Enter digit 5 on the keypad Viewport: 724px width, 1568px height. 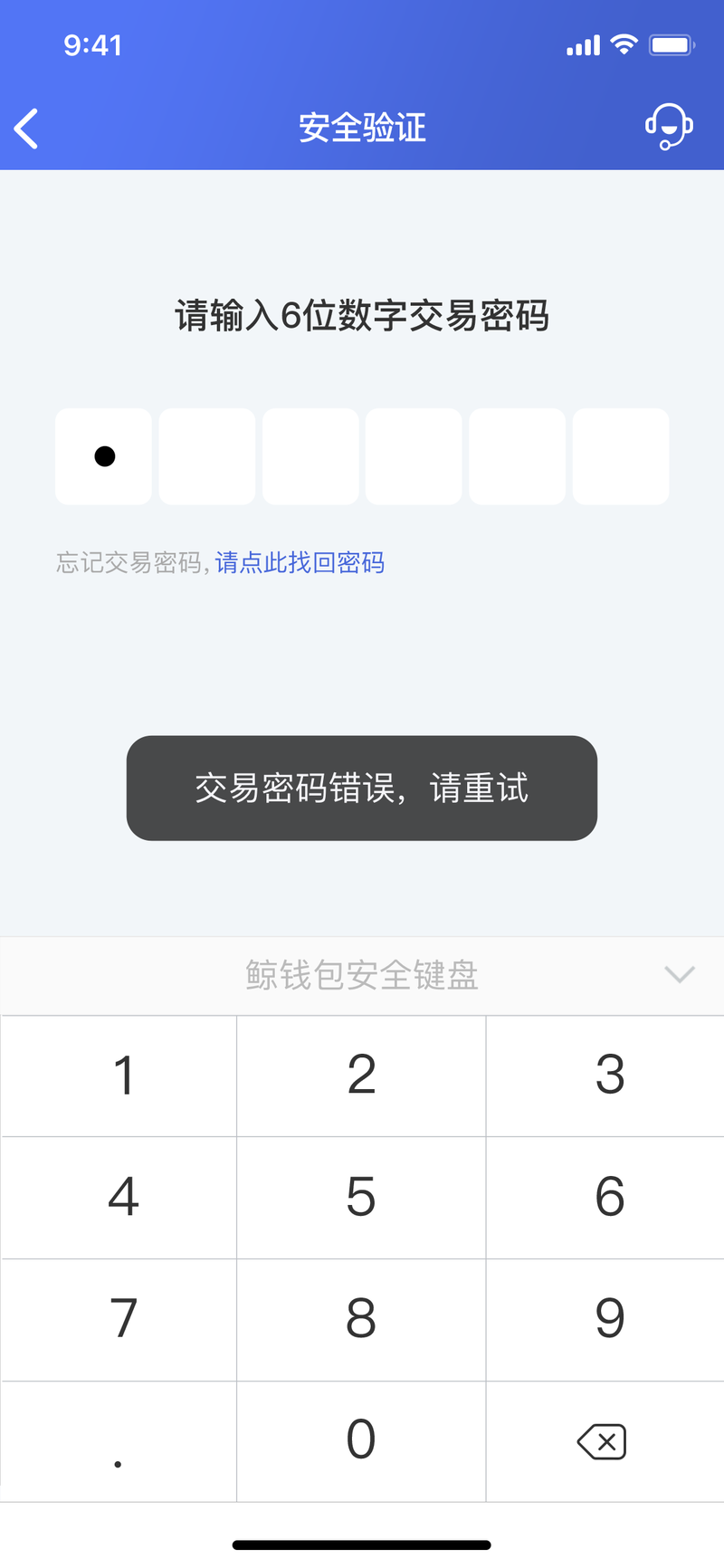(361, 1198)
